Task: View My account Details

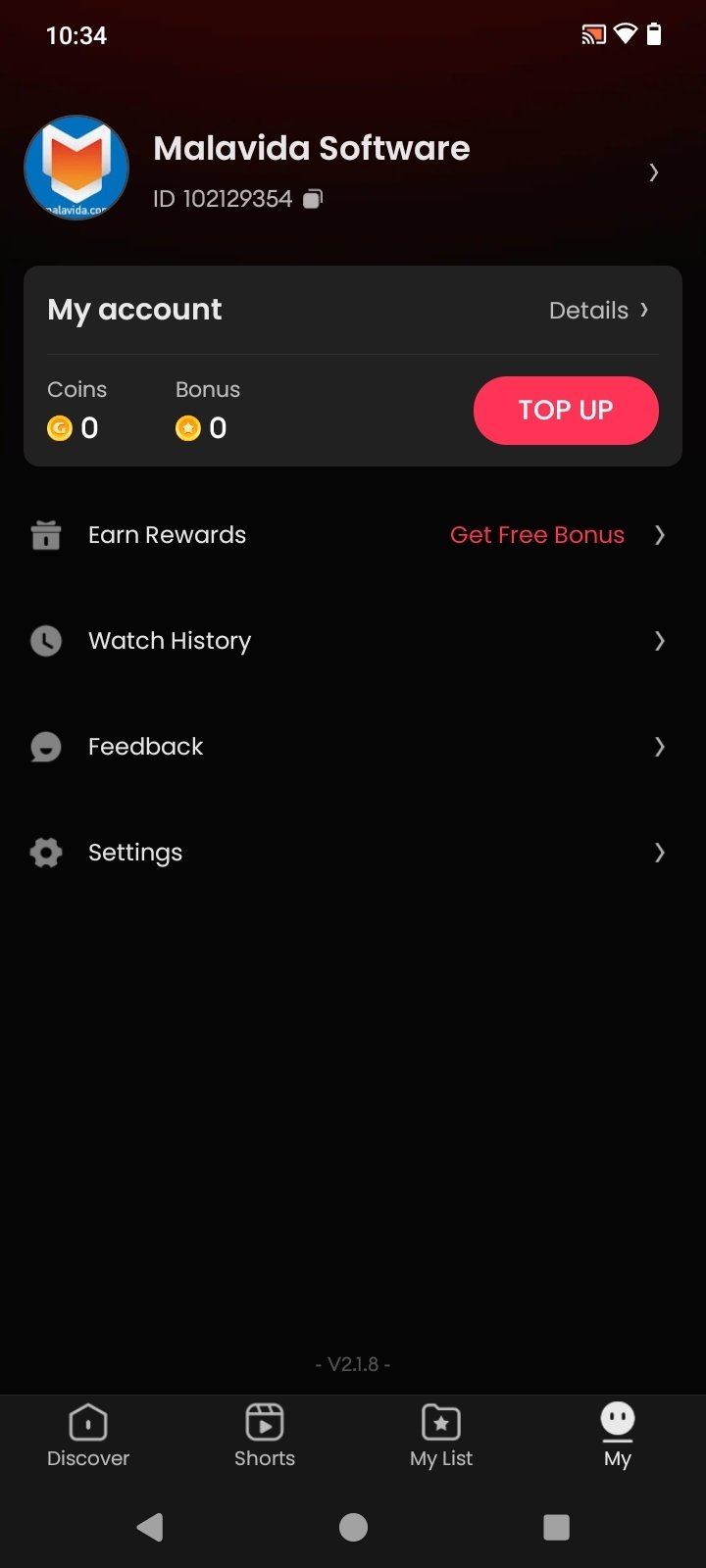Action: [x=598, y=311]
